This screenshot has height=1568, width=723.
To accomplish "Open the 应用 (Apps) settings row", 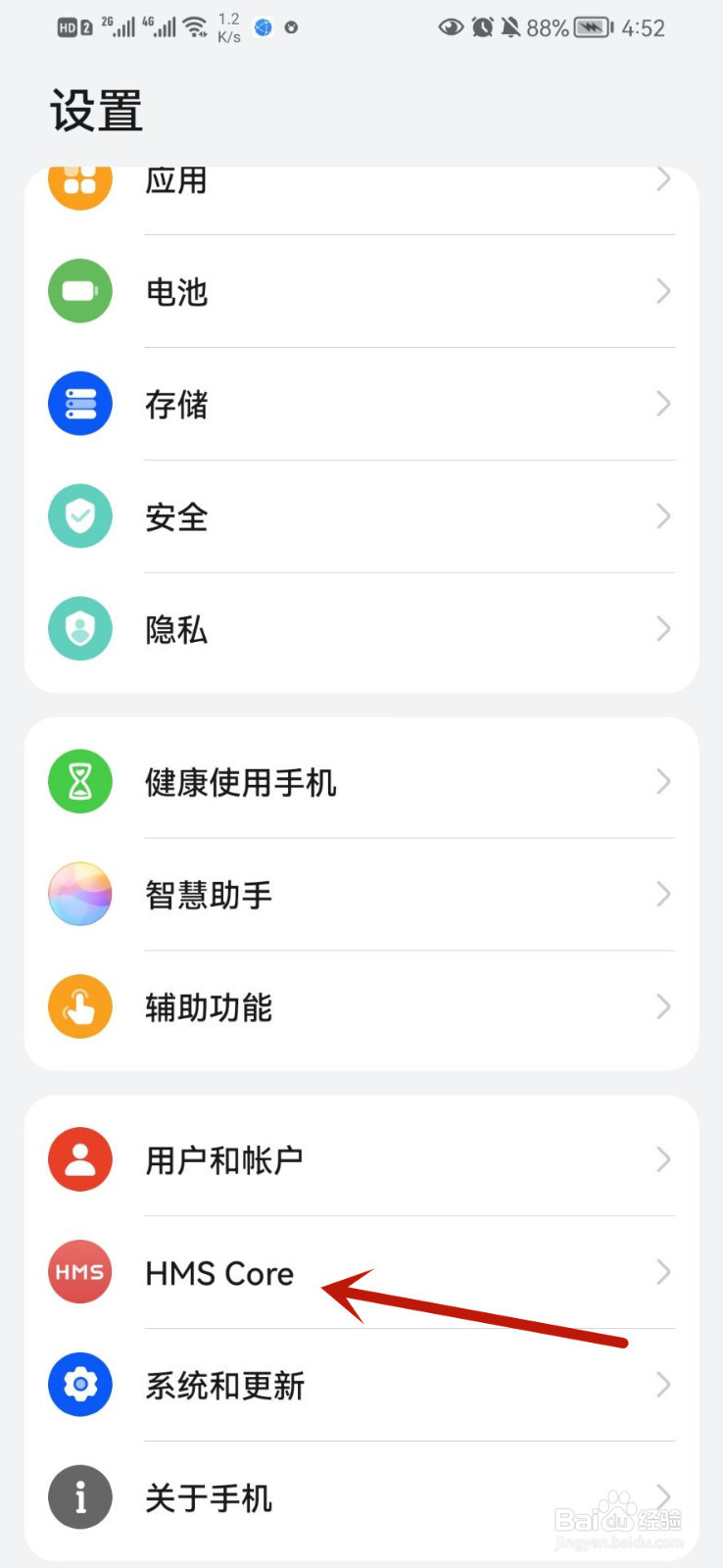I will click(176, 182).
